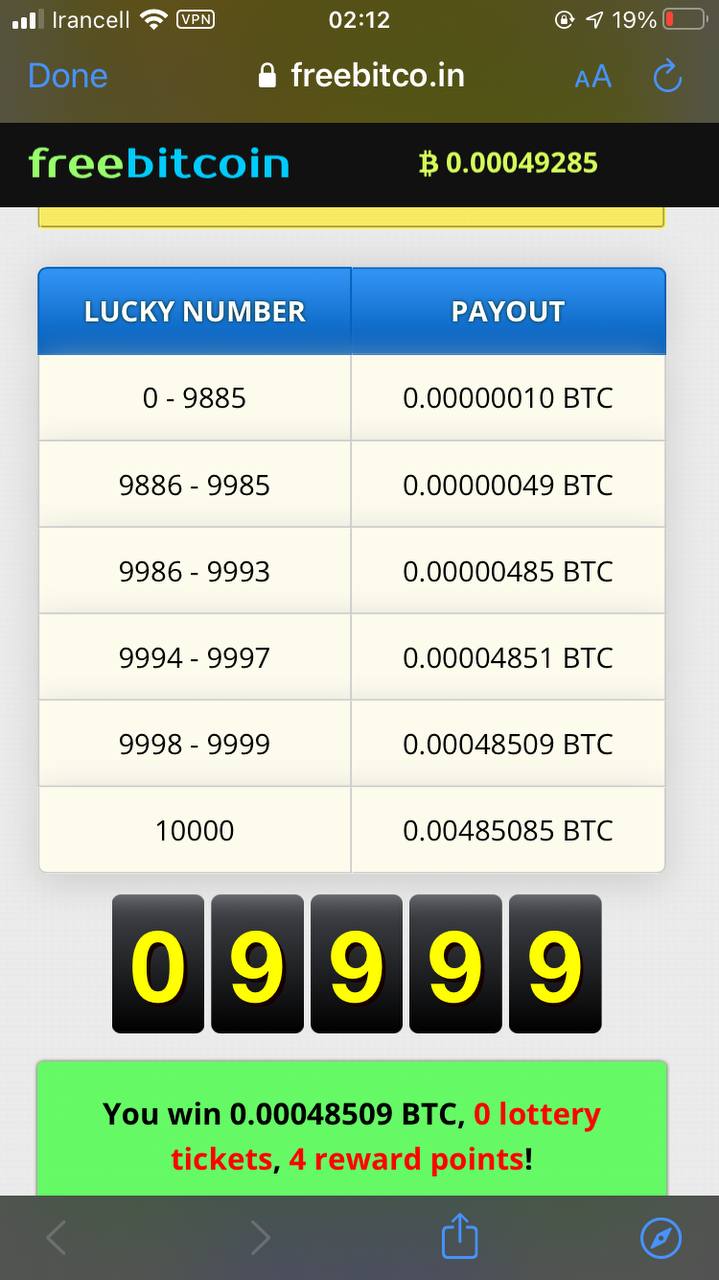The height and width of the screenshot is (1280, 719).
Task: Share this page via share icon
Action: 460,1237
